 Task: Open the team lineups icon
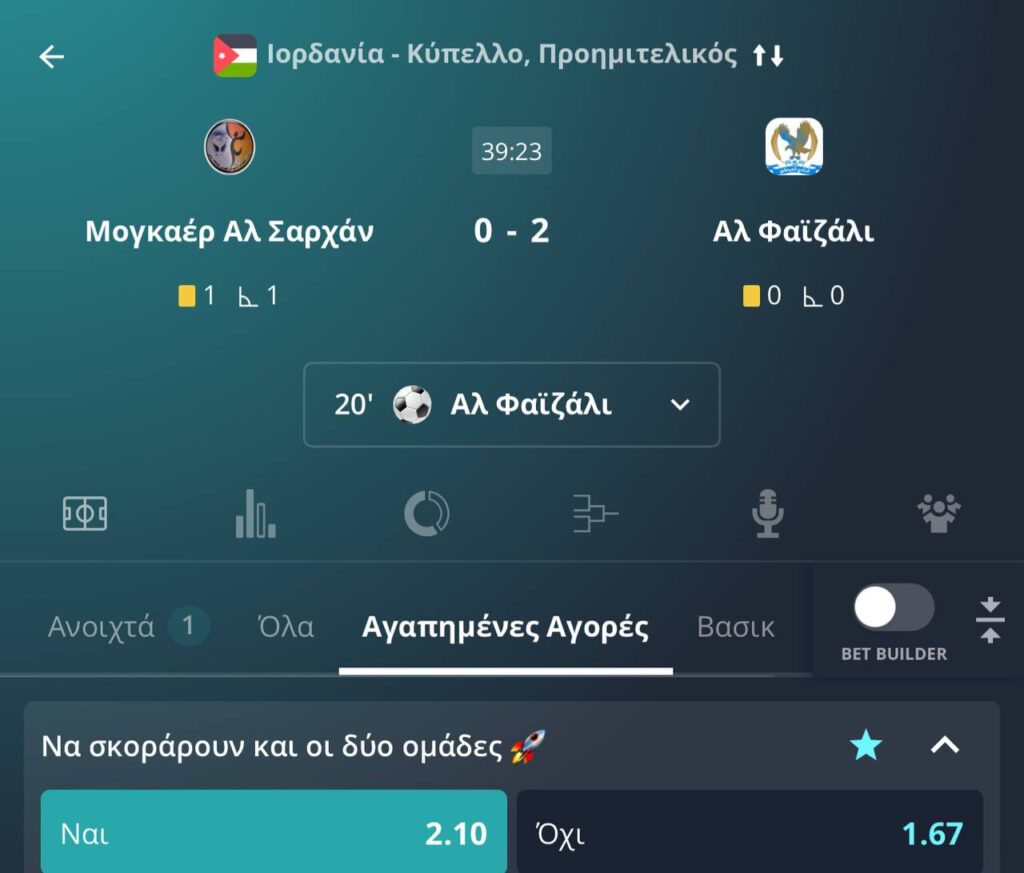pyautogui.click(x=938, y=514)
